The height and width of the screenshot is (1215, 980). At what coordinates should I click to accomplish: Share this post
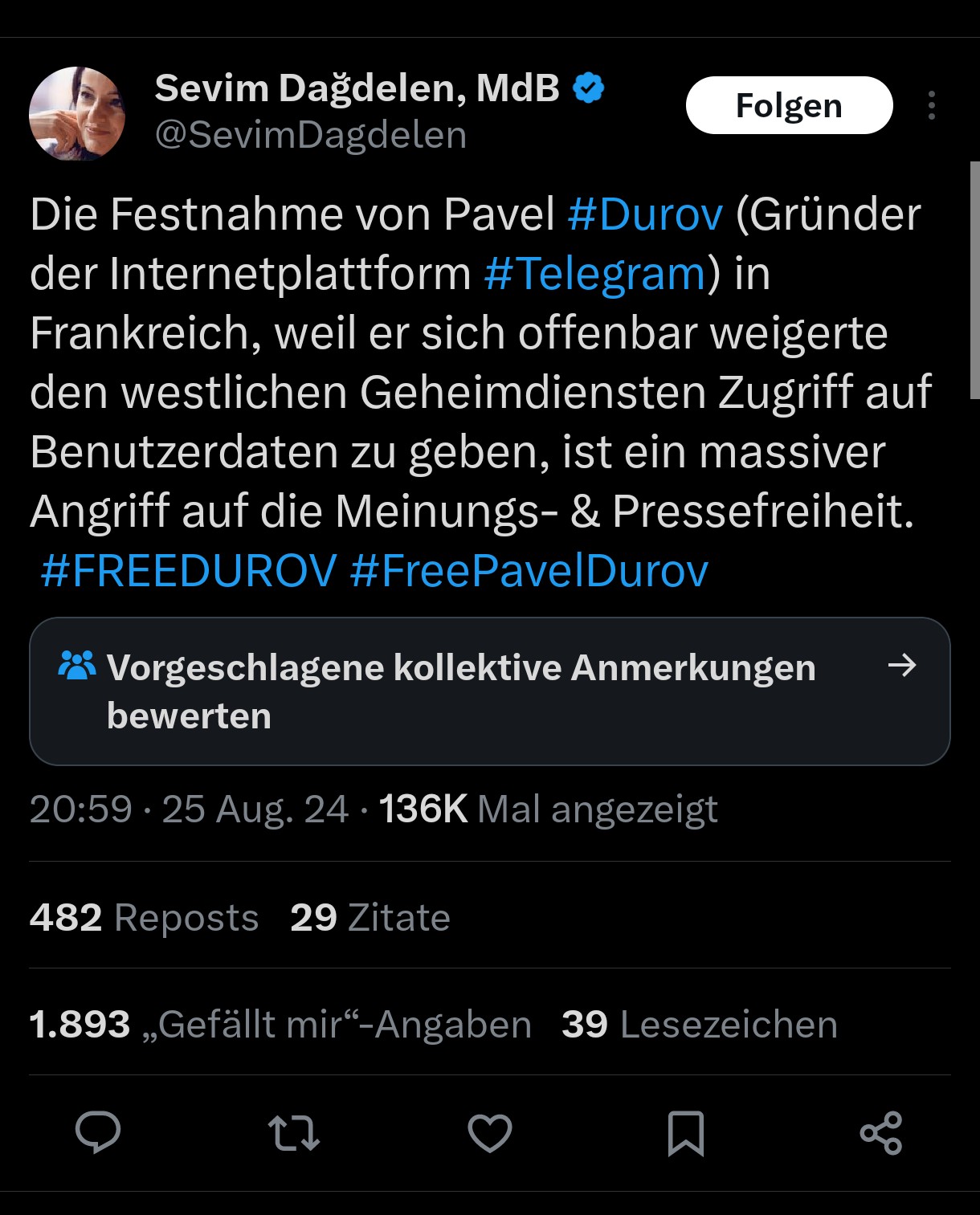pos(880,1132)
